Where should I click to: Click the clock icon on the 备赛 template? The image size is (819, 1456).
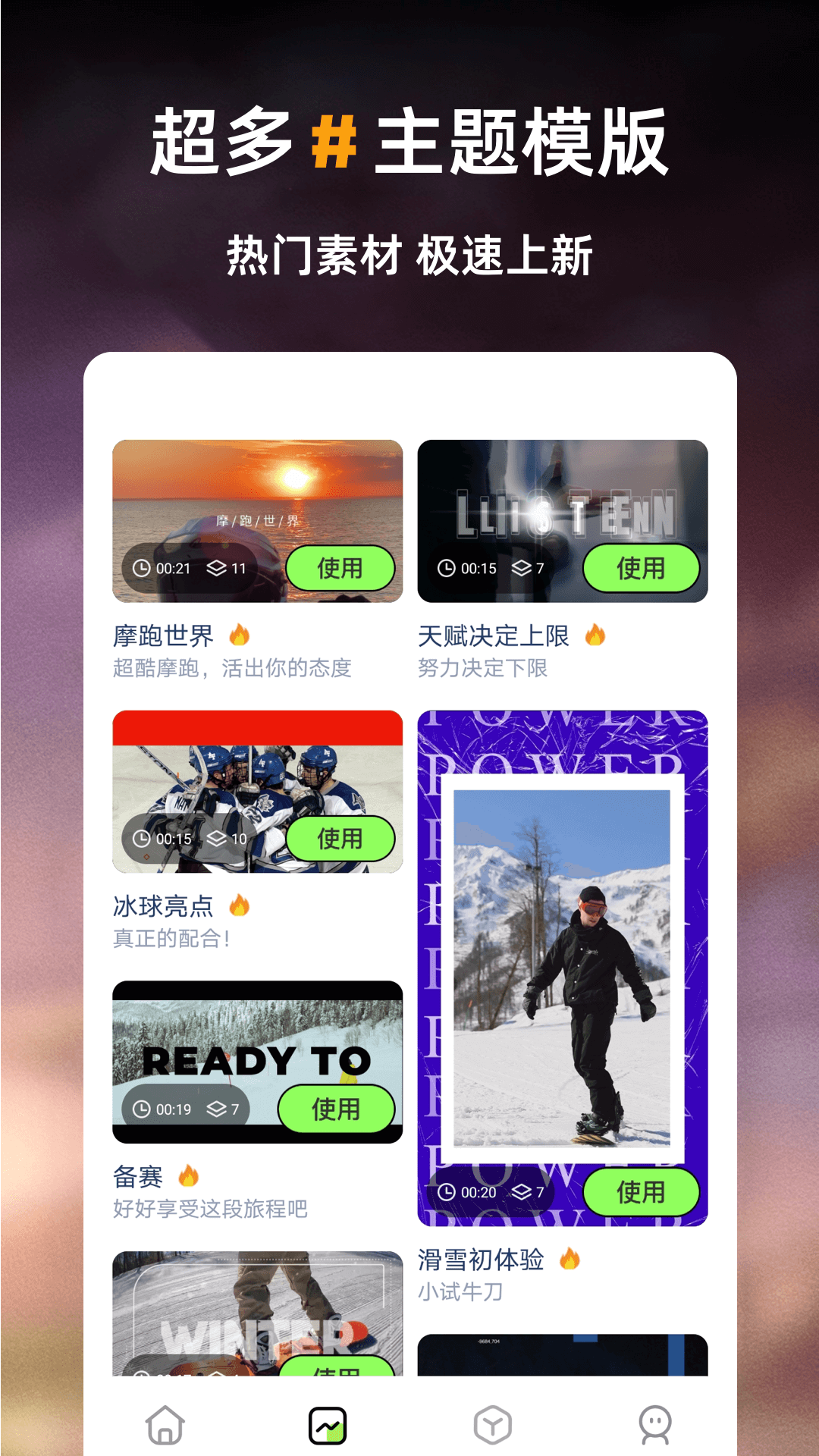point(142,1108)
